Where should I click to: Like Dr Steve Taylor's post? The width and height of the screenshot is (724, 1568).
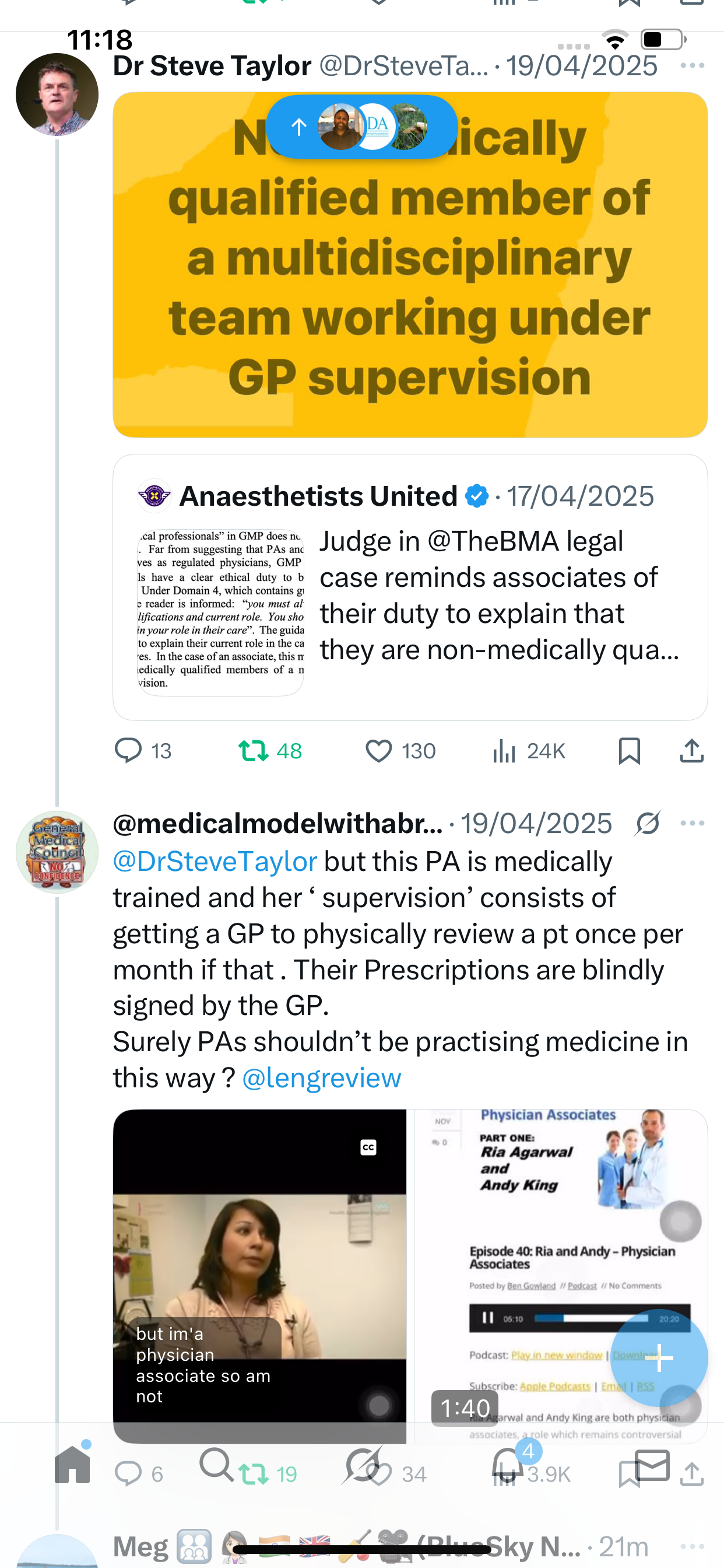[x=378, y=751]
